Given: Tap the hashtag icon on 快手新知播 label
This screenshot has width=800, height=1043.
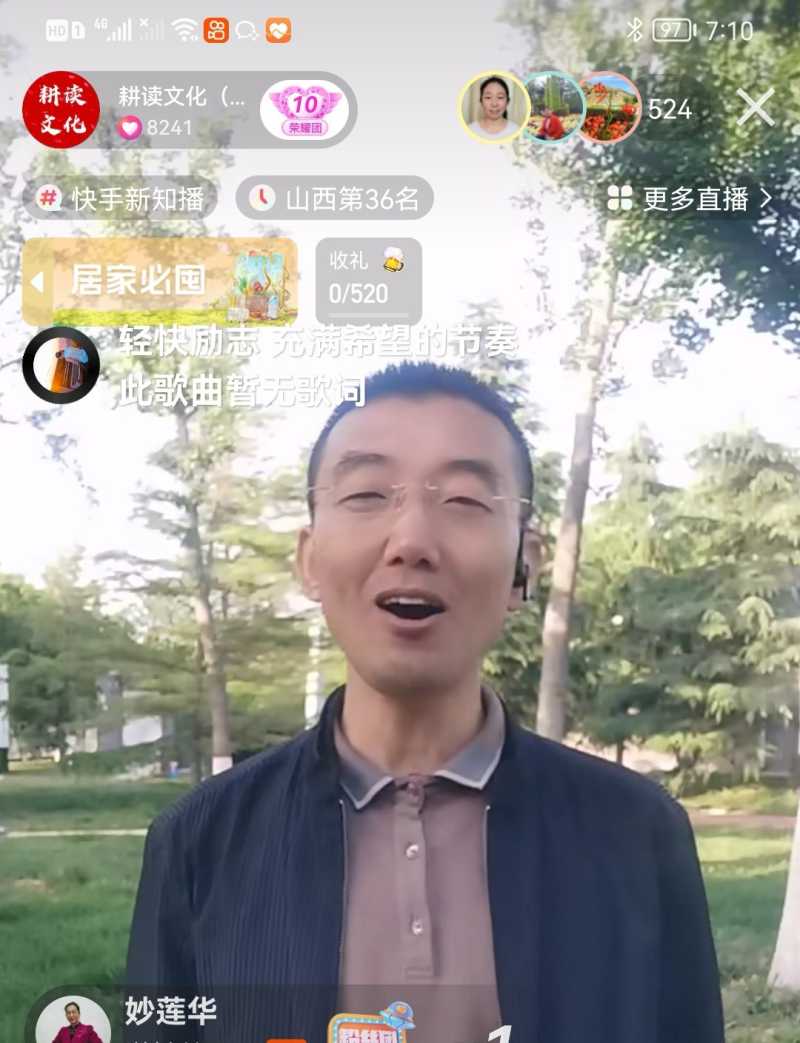Looking at the screenshot, I should coord(47,198).
